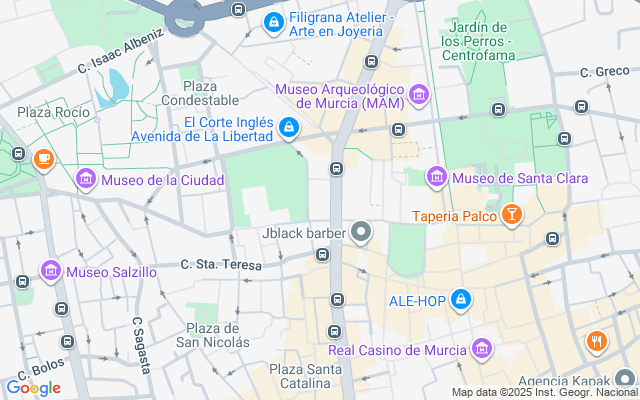Open the coffee shop marker near Plaza Rocío
Viewport: 640px width, 400px height.
click(x=43, y=159)
